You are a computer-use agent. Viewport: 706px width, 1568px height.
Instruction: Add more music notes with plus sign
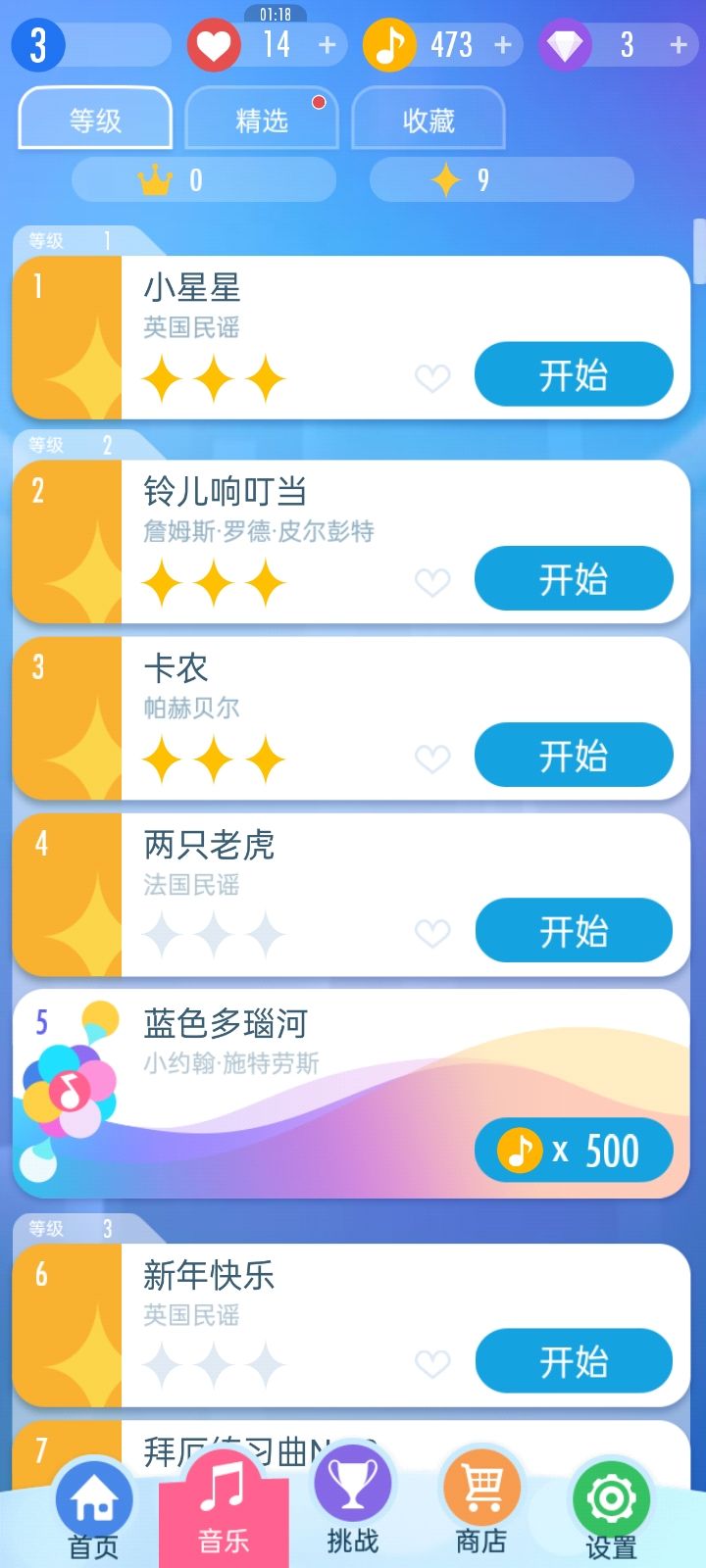pyautogui.click(x=502, y=44)
